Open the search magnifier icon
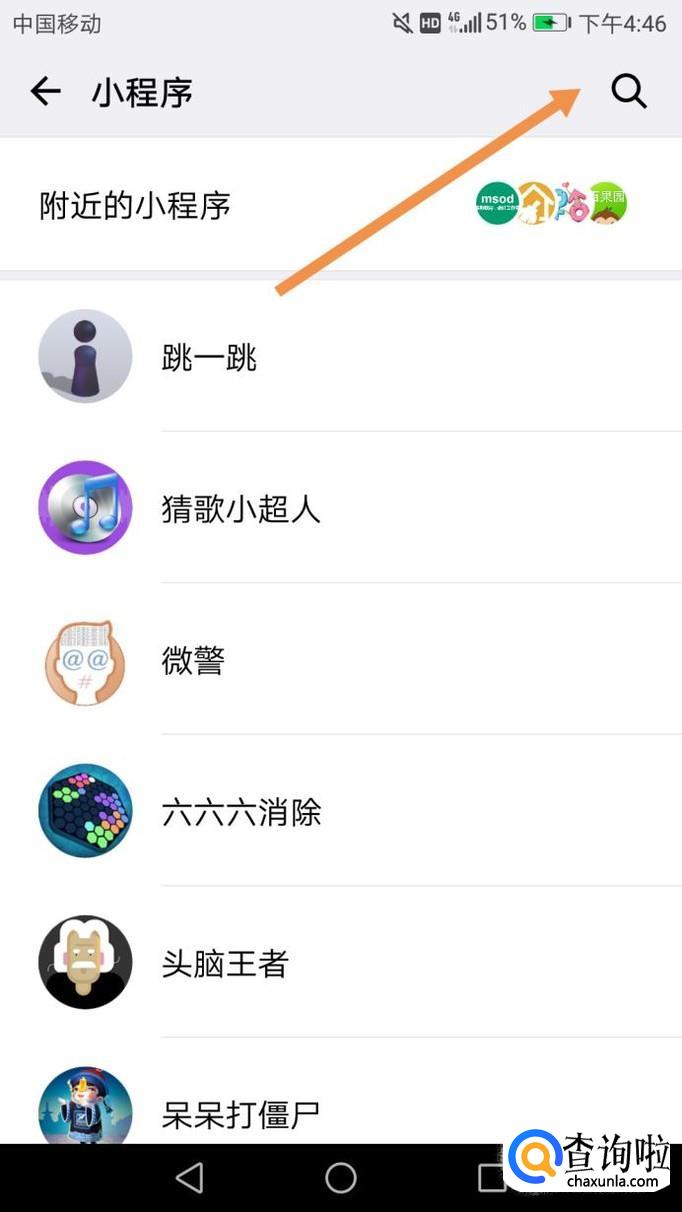The height and width of the screenshot is (1212, 682). tap(629, 92)
